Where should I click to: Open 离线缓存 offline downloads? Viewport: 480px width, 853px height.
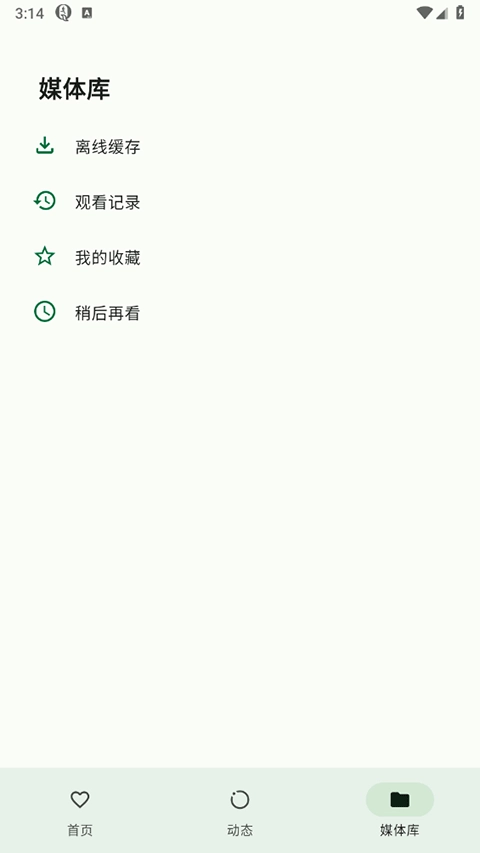pyautogui.click(x=240, y=146)
